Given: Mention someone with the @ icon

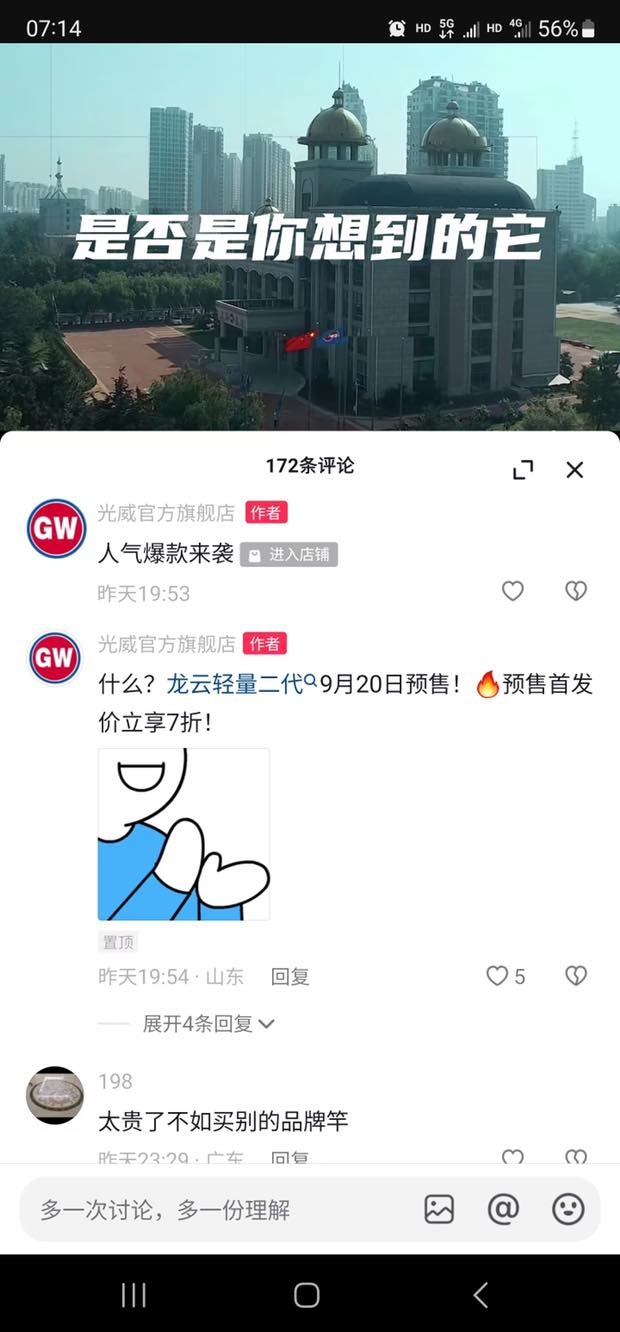Looking at the screenshot, I should 503,1209.
